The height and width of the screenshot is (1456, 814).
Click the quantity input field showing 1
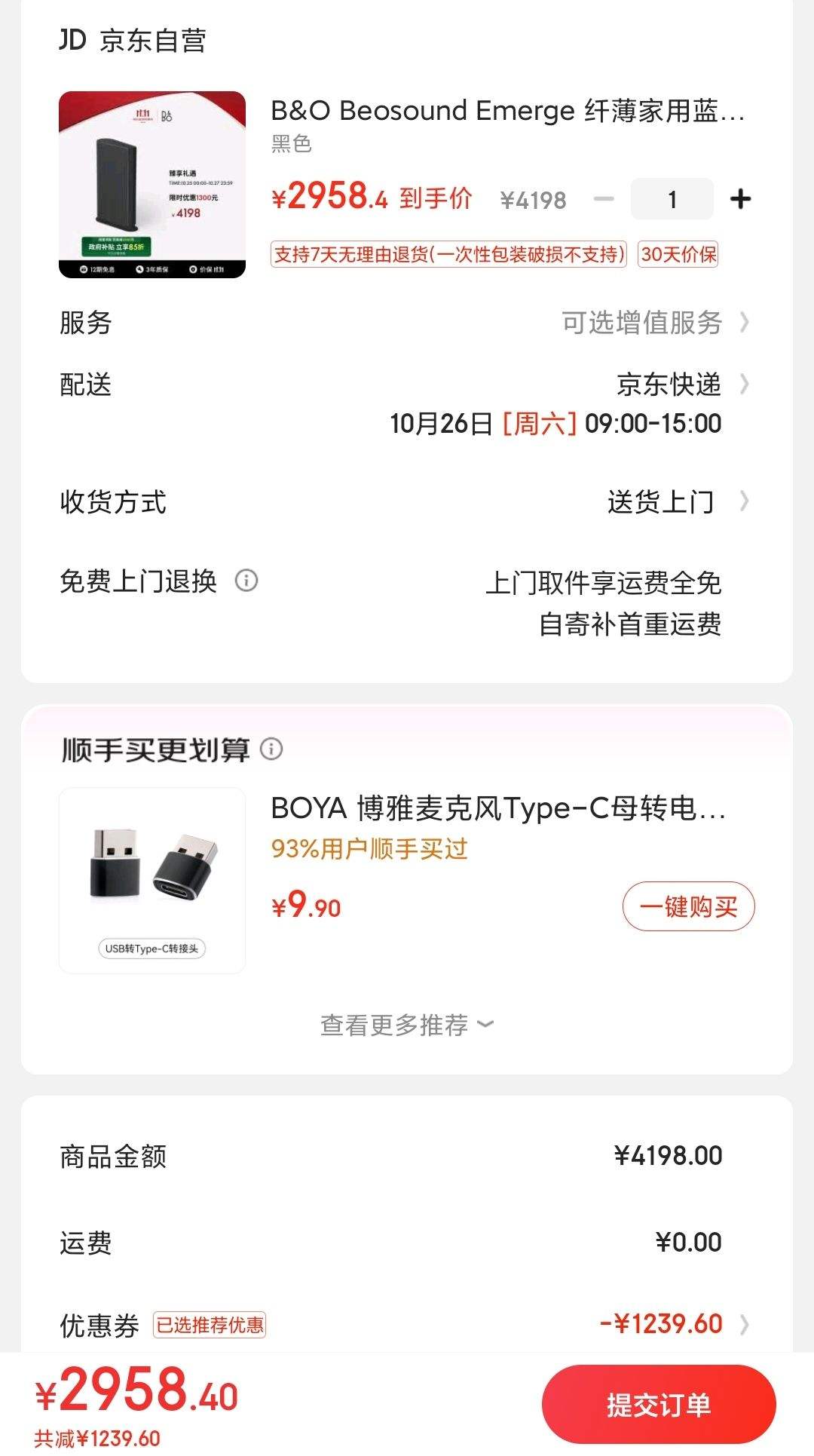(x=672, y=198)
